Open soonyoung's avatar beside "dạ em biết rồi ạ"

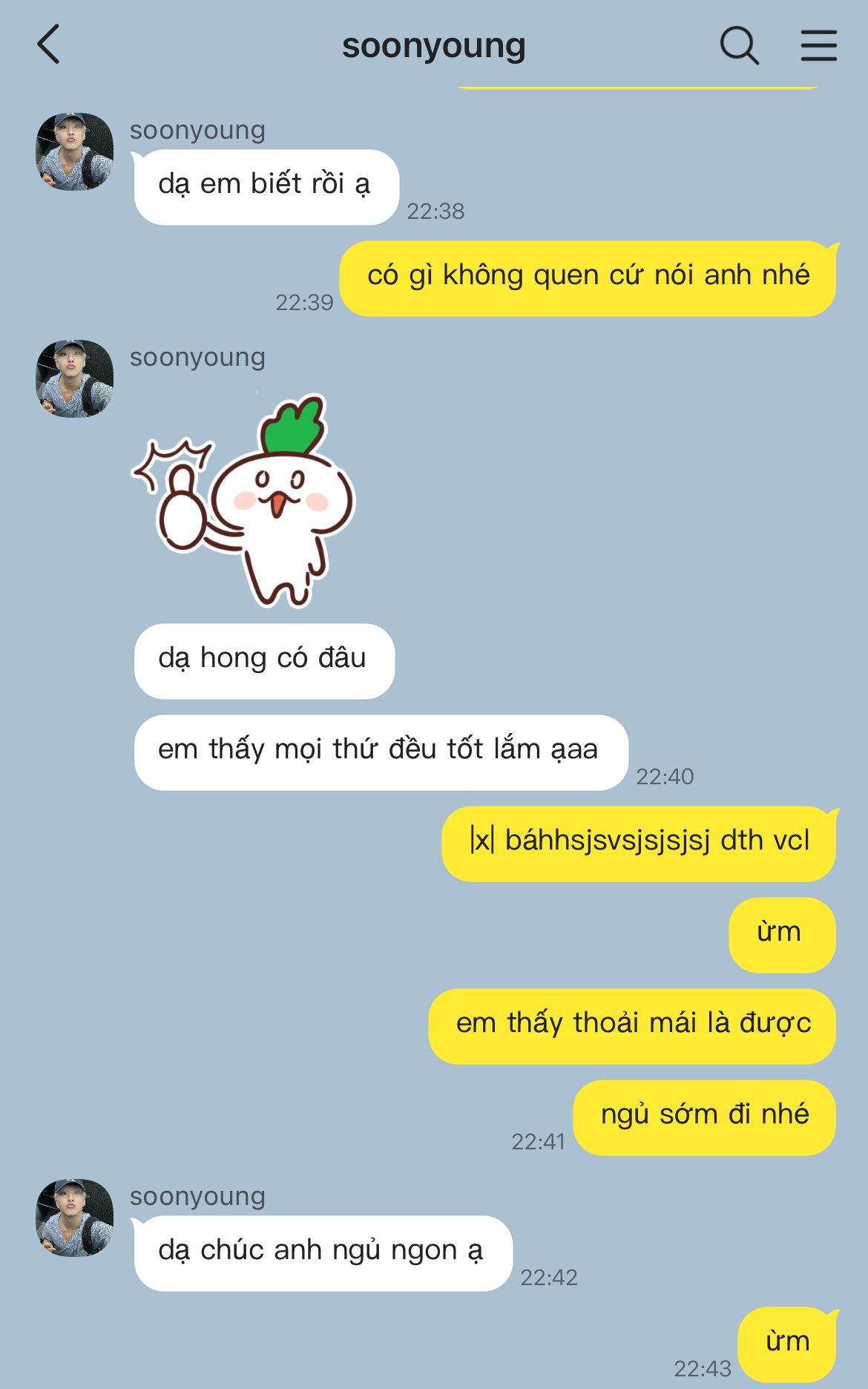[x=74, y=151]
